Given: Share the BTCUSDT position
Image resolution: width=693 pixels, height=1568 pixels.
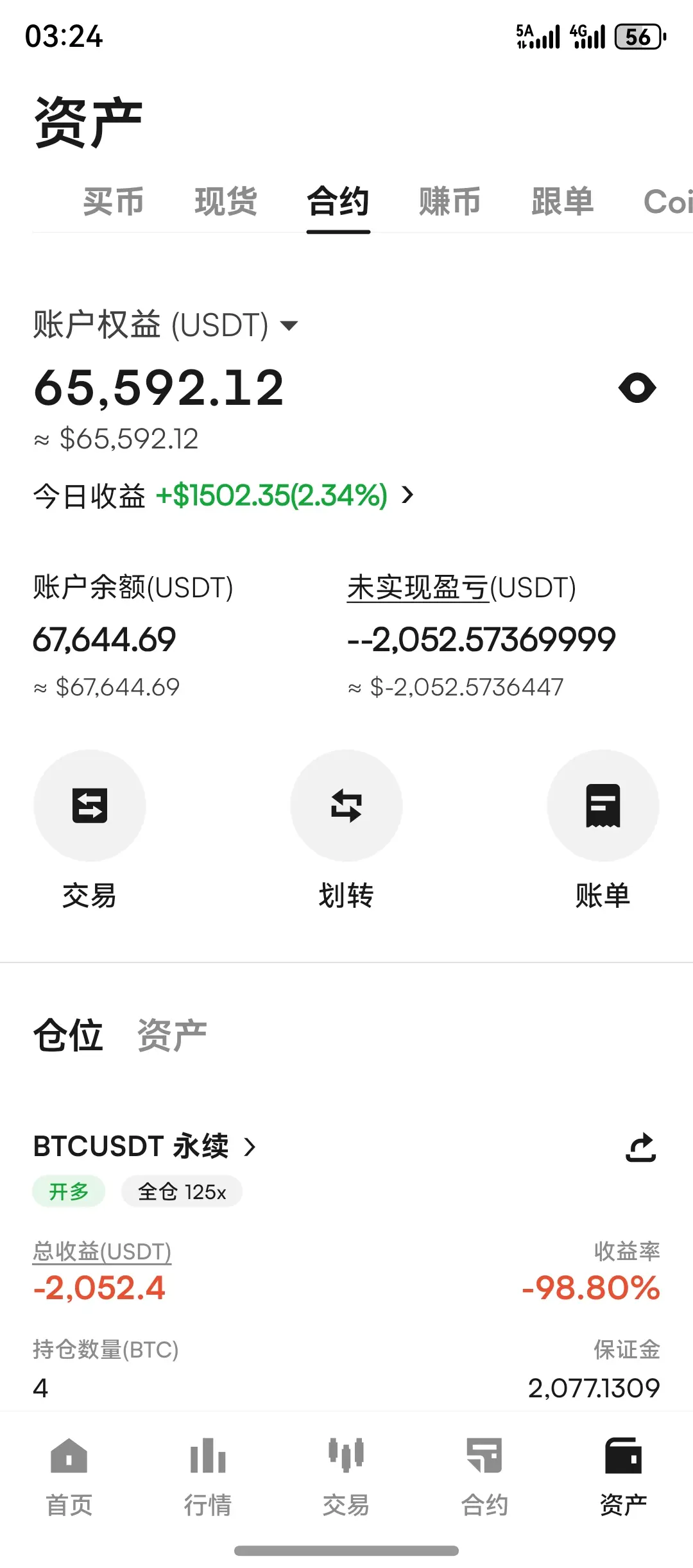Looking at the screenshot, I should coord(640,1147).
